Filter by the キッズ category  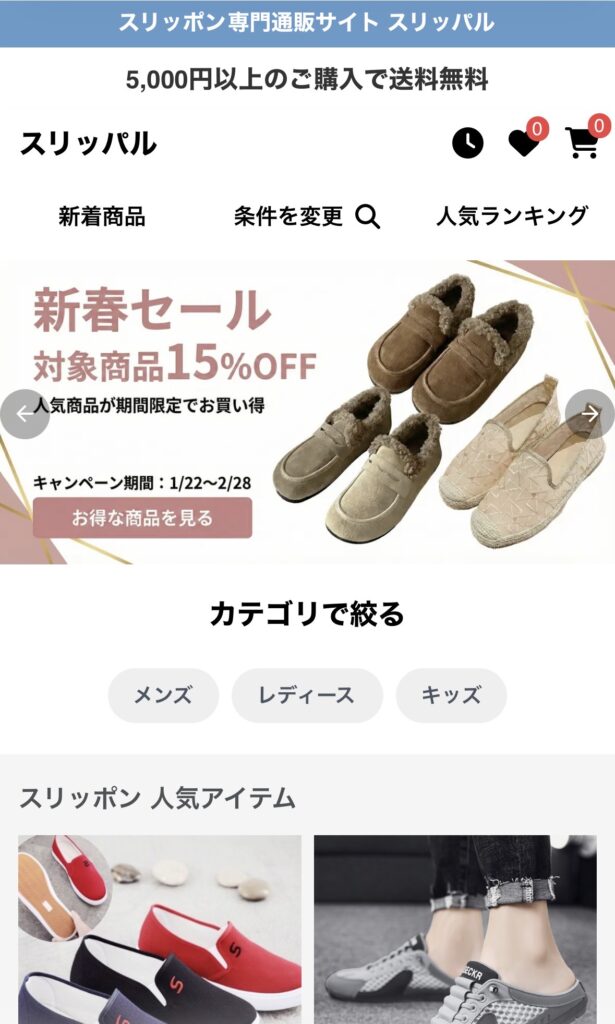[451, 695]
